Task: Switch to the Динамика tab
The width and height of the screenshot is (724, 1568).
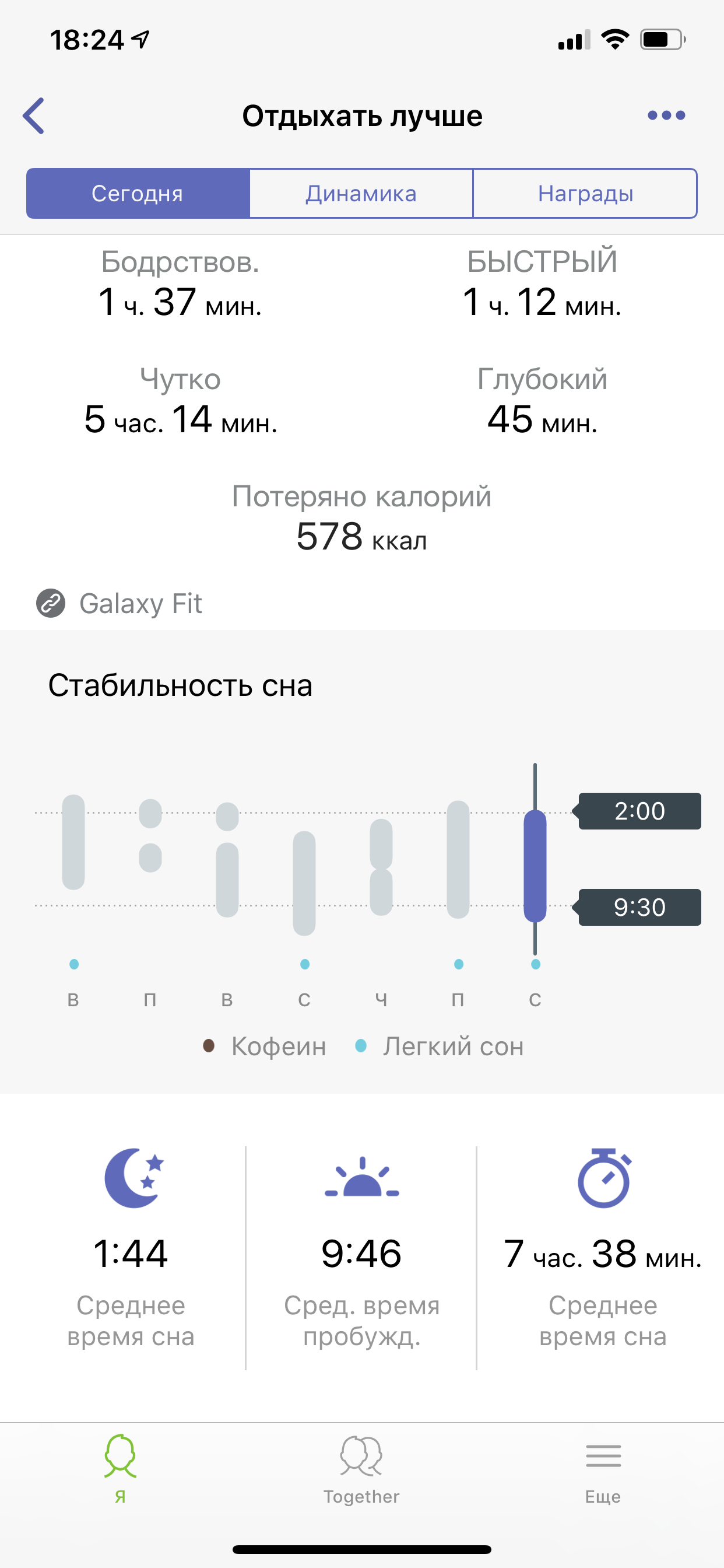Action: (x=361, y=194)
